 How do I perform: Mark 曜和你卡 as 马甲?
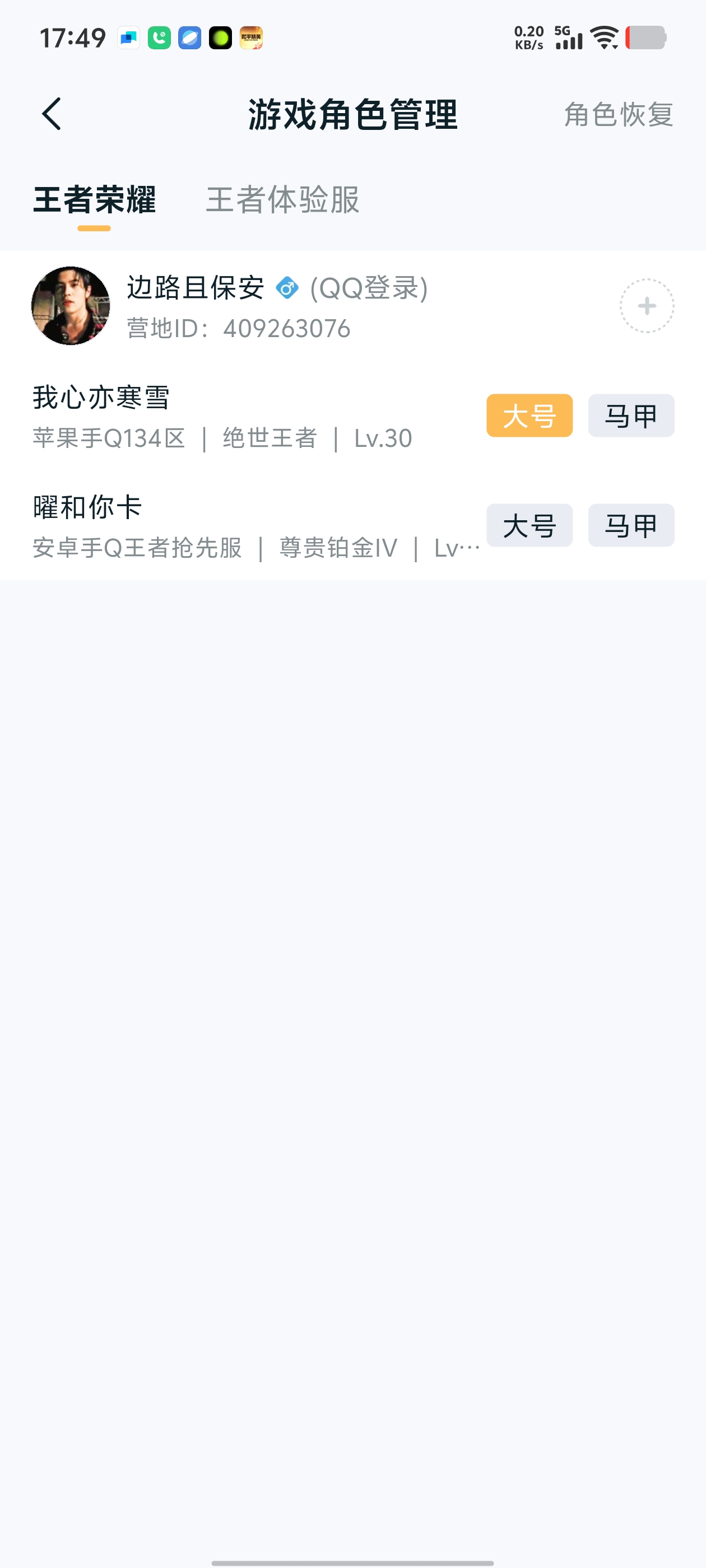click(630, 525)
